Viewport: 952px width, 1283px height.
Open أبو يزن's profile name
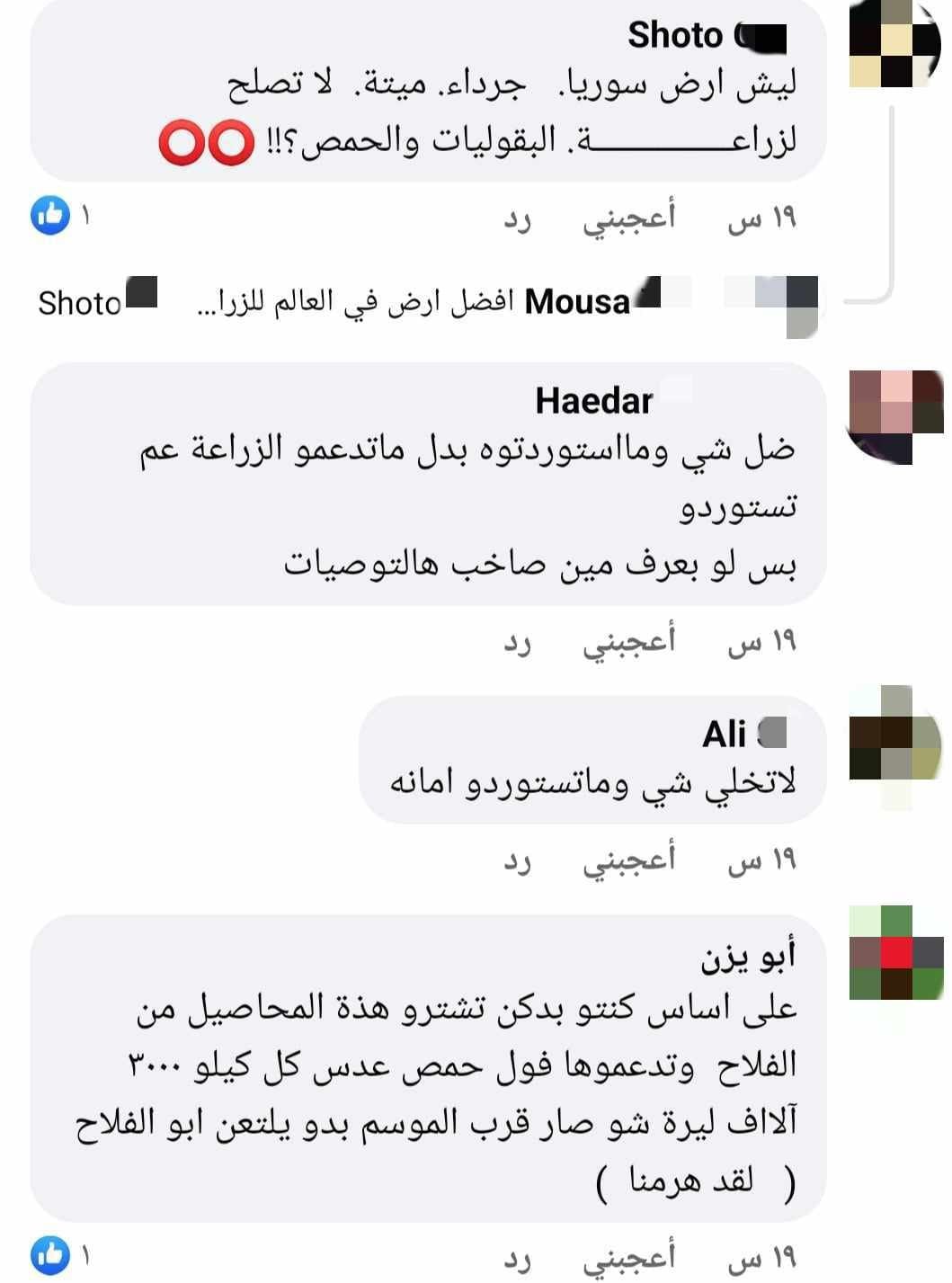pos(748,957)
